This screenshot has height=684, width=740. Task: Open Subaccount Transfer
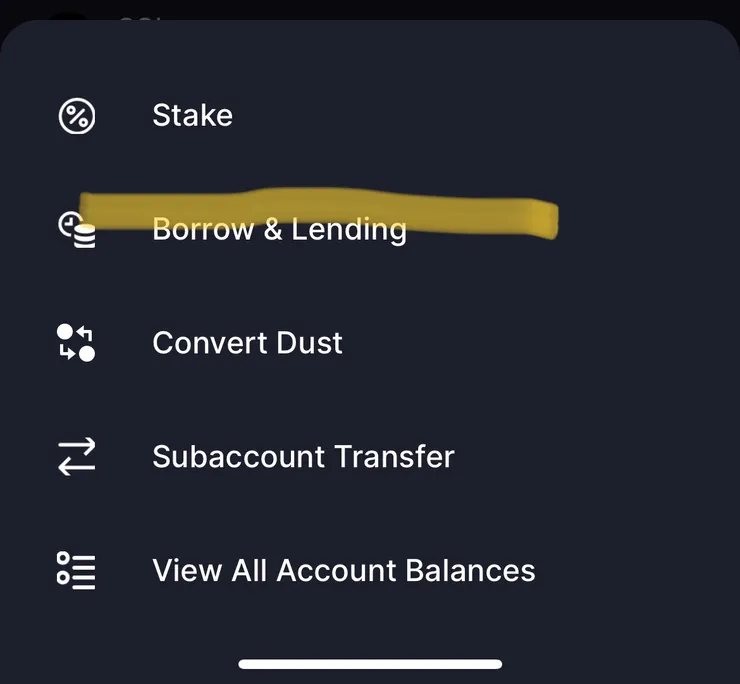point(303,457)
